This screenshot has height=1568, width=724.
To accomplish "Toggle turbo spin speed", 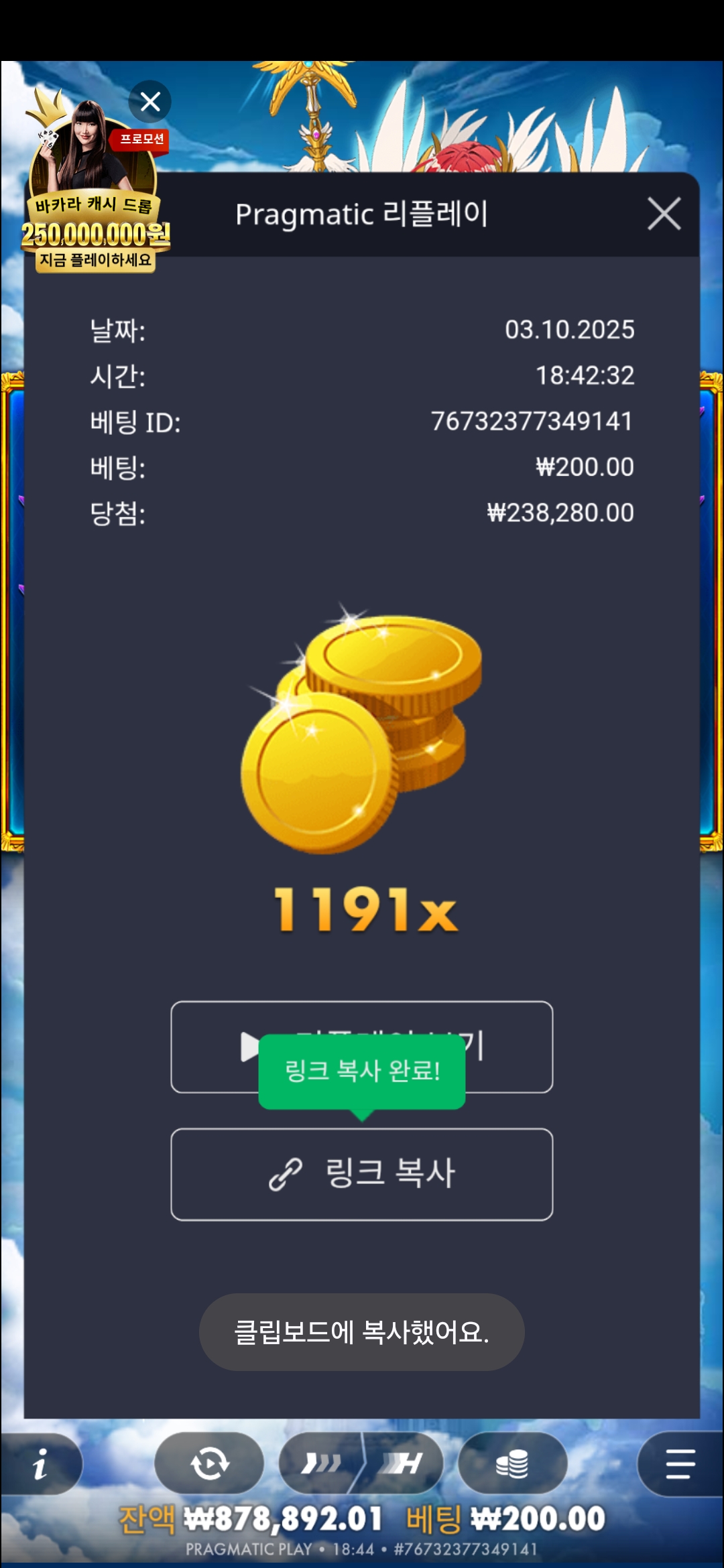I will (362, 1463).
